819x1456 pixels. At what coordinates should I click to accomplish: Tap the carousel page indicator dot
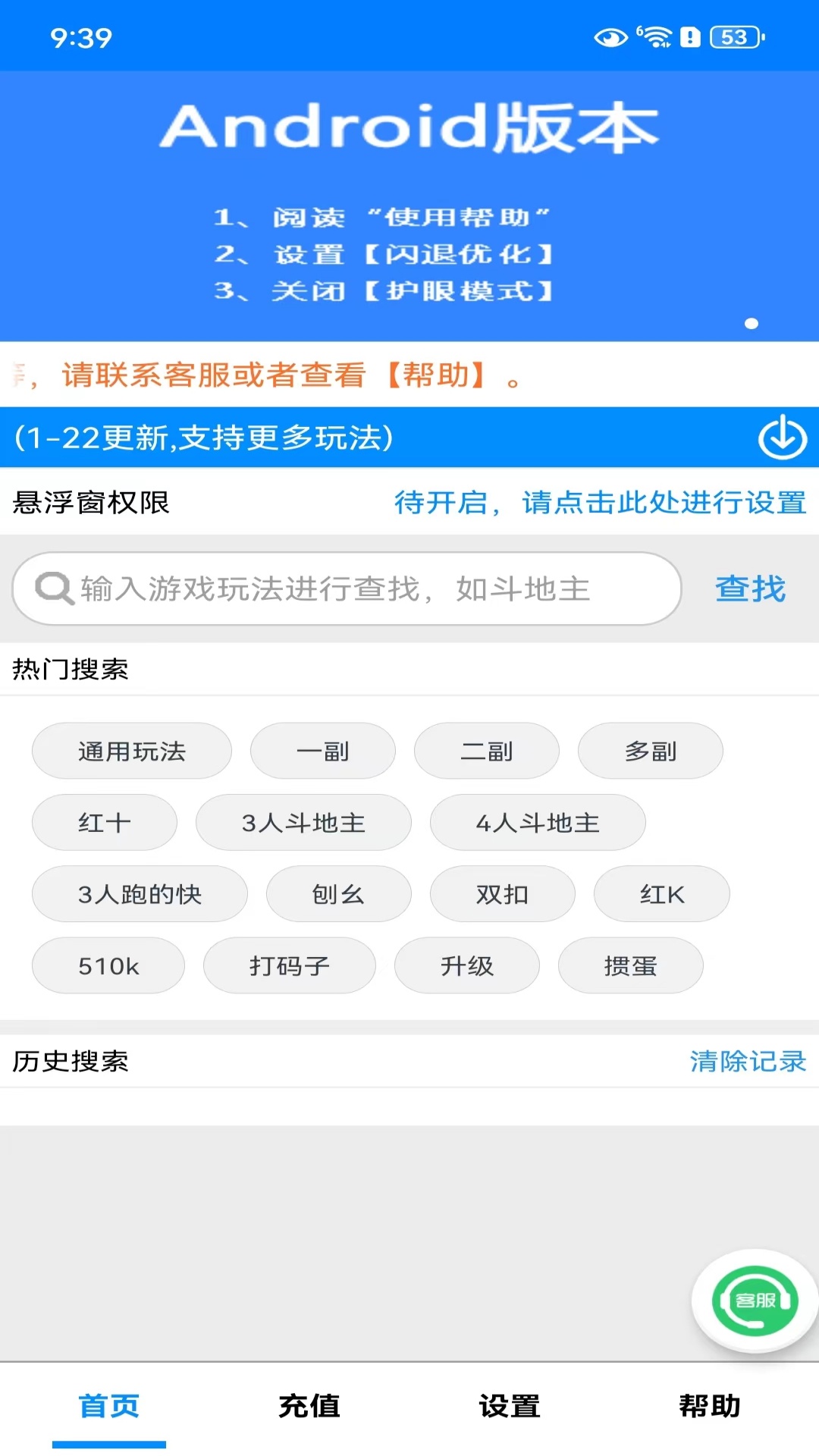tap(750, 322)
